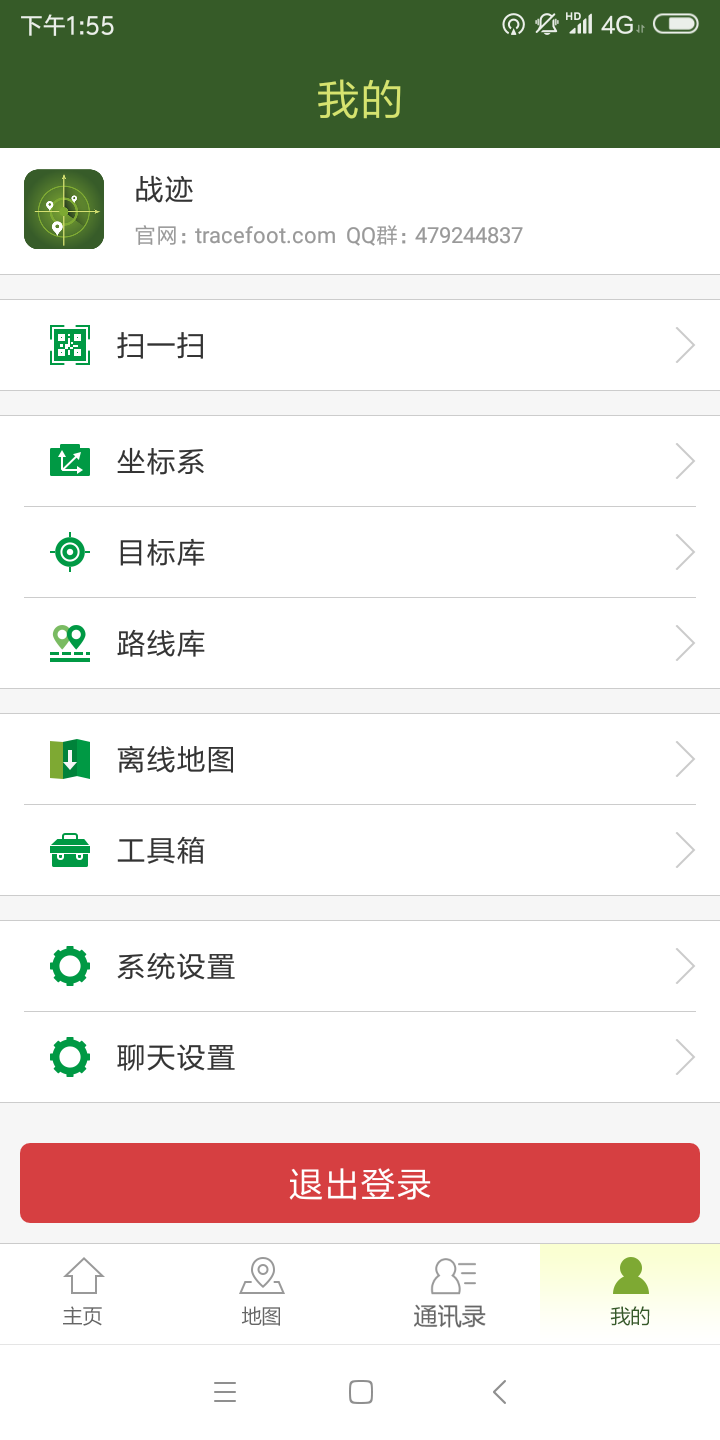720x1440 pixels.
Task: Click the 聊天设置 chat settings gear icon
Action: pyautogui.click(x=69, y=1057)
